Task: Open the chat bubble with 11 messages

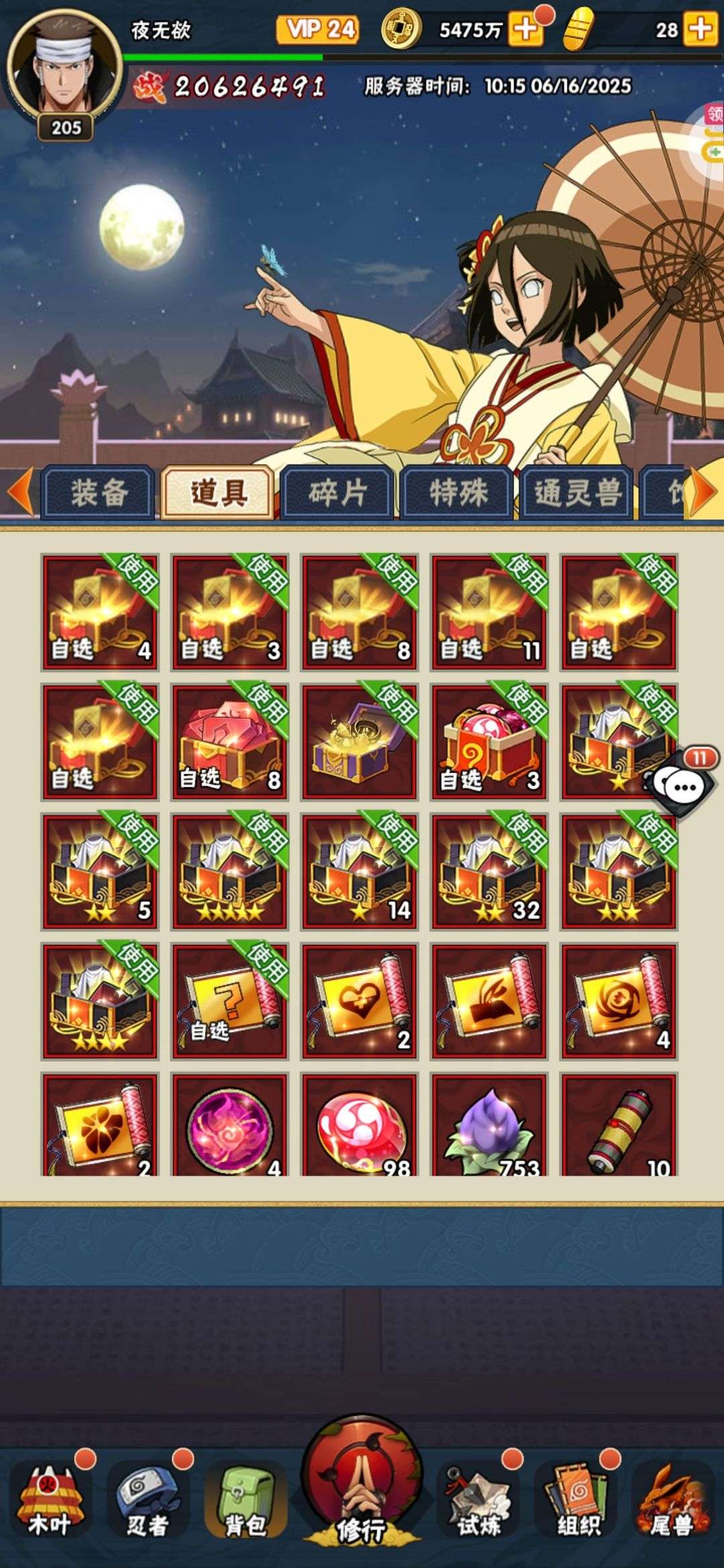Action: [x=684, y=785]
